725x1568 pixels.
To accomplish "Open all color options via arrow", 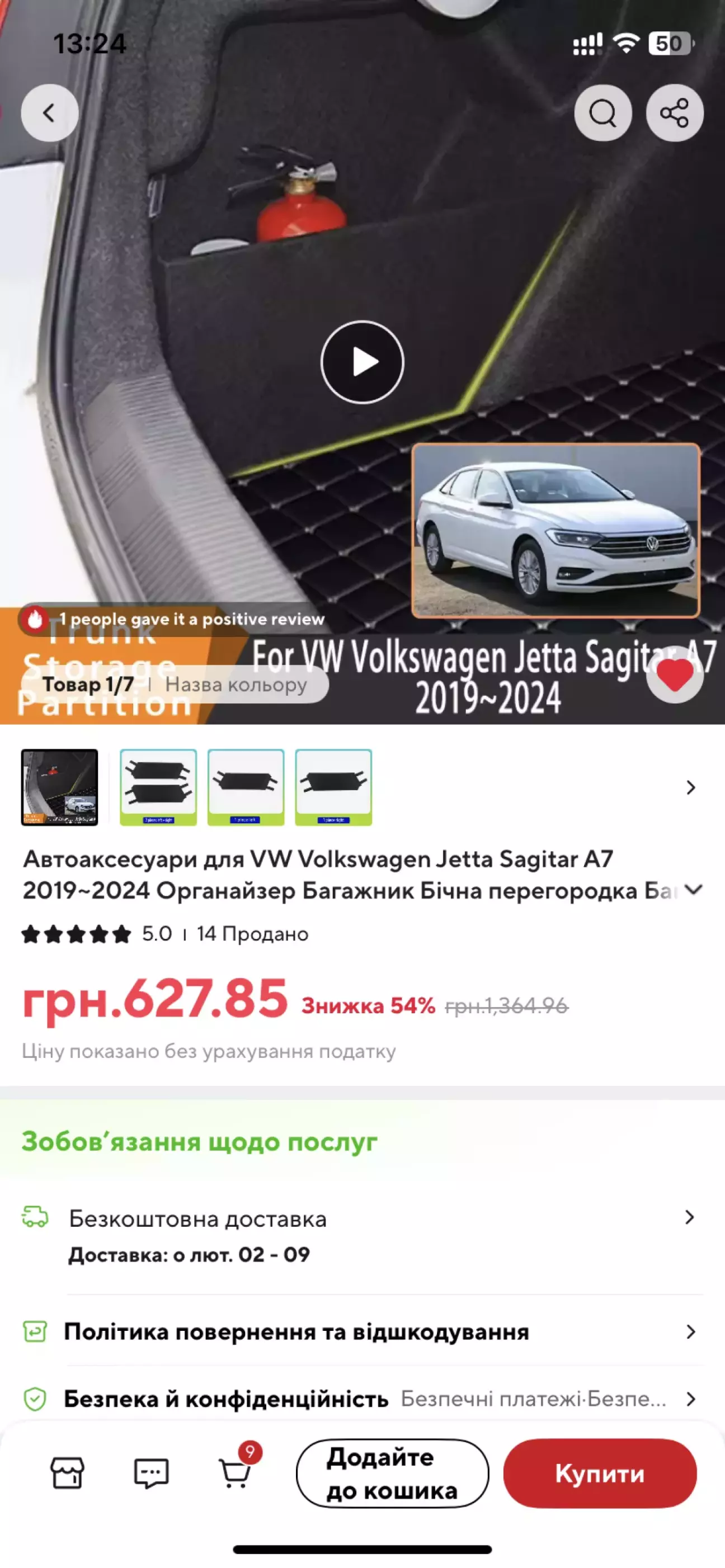I will 690,787.
